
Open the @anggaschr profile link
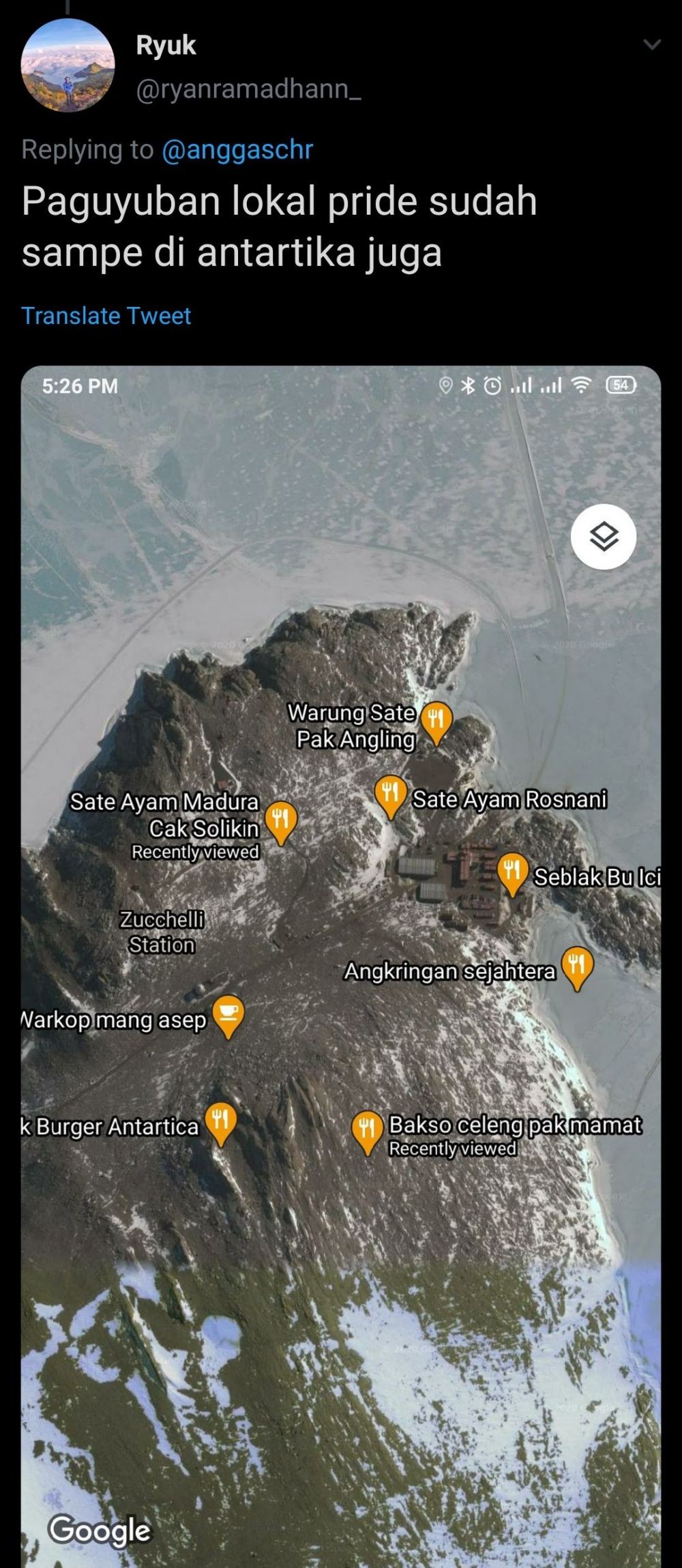tap(237, 149)
